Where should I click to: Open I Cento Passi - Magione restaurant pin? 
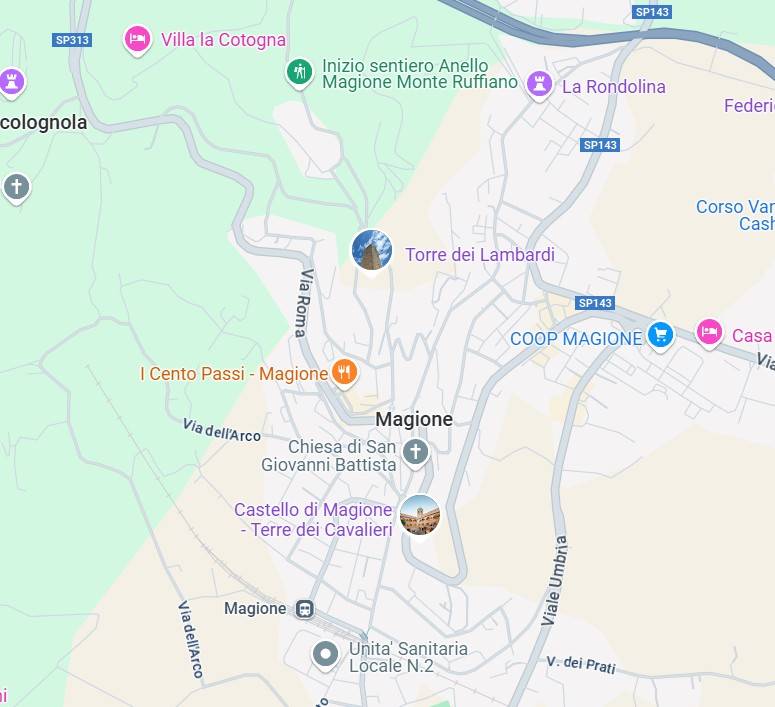pyautogui.click(x=344, y=372)
